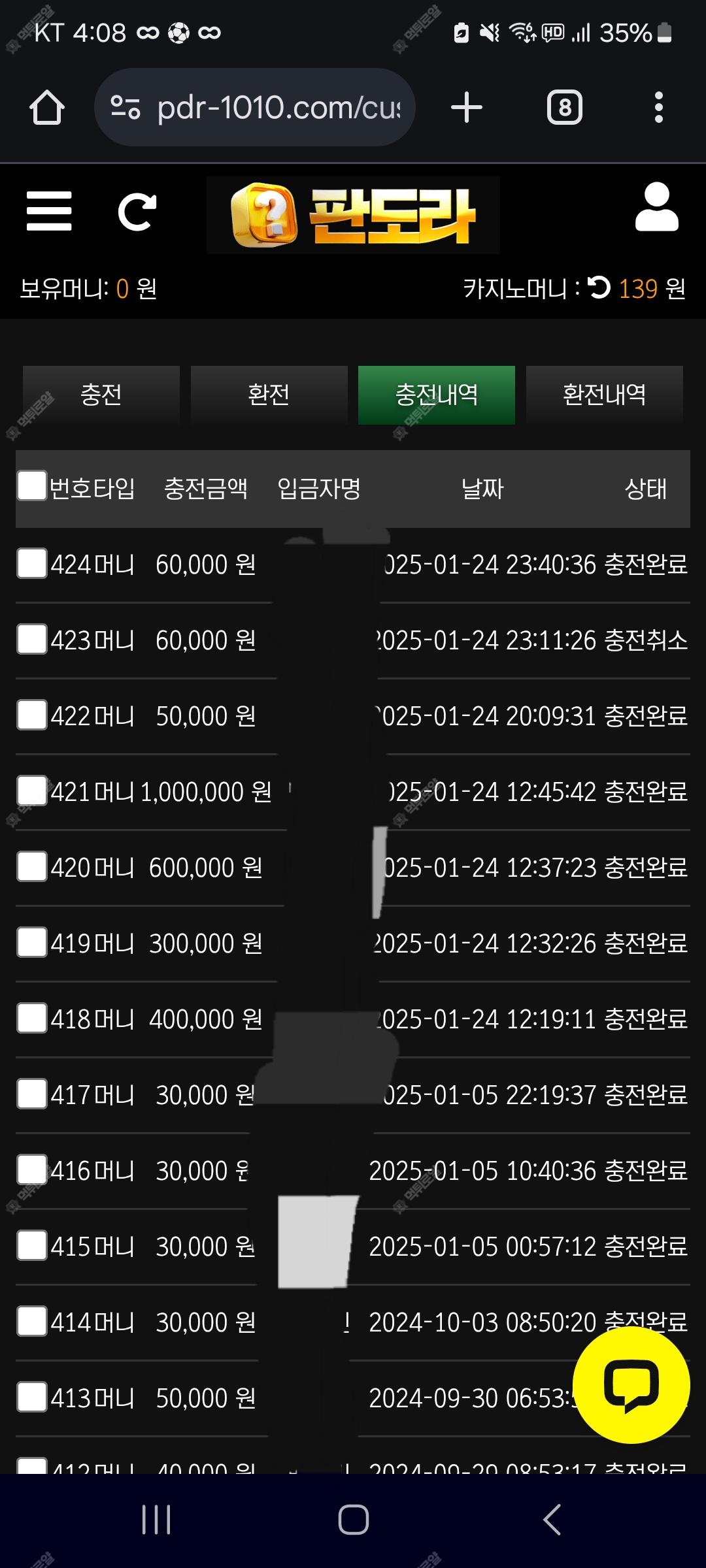Tap the refresh icon beside the logo
Image resolution: width=706 pixels, height=1568 pixels.
coord(137,212)
